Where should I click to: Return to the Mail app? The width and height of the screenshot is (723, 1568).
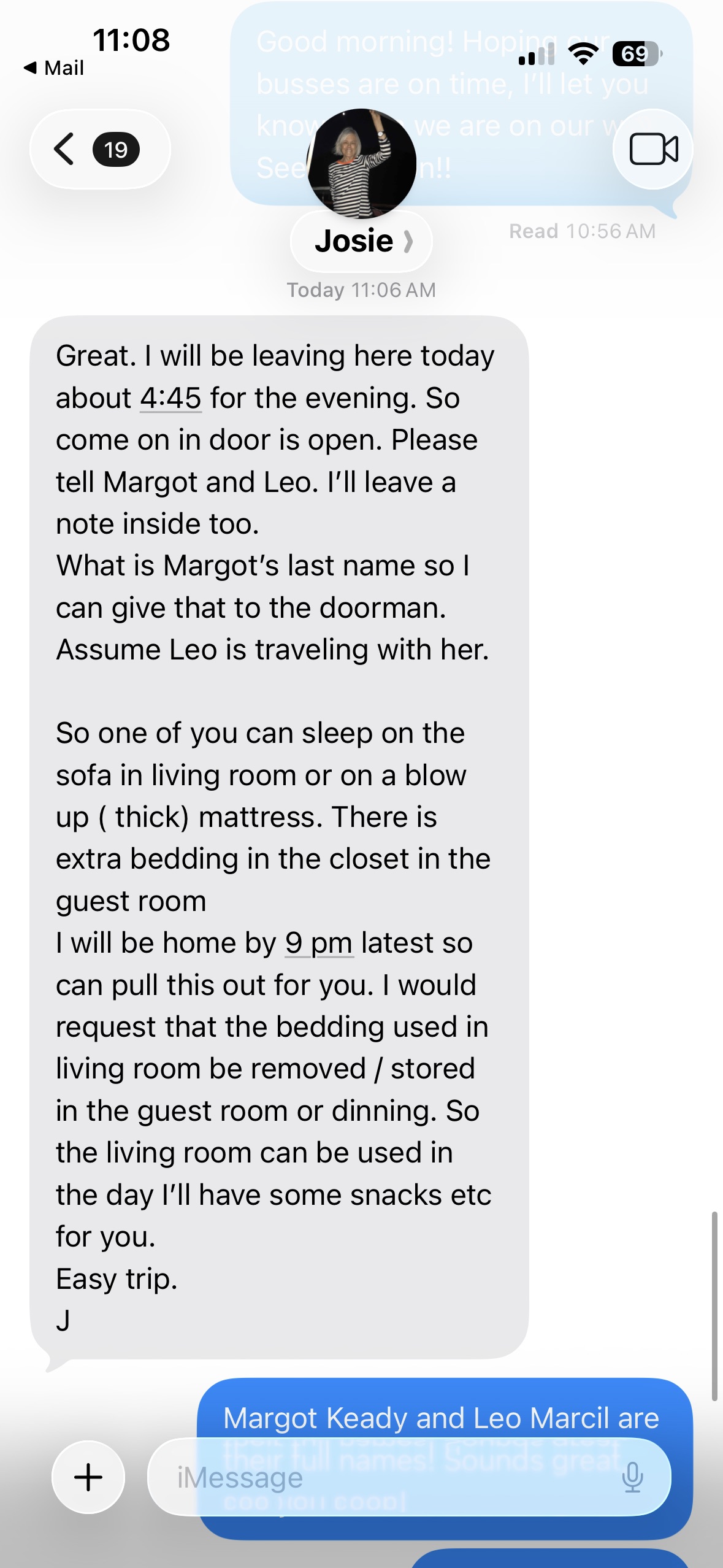point(54,67)
